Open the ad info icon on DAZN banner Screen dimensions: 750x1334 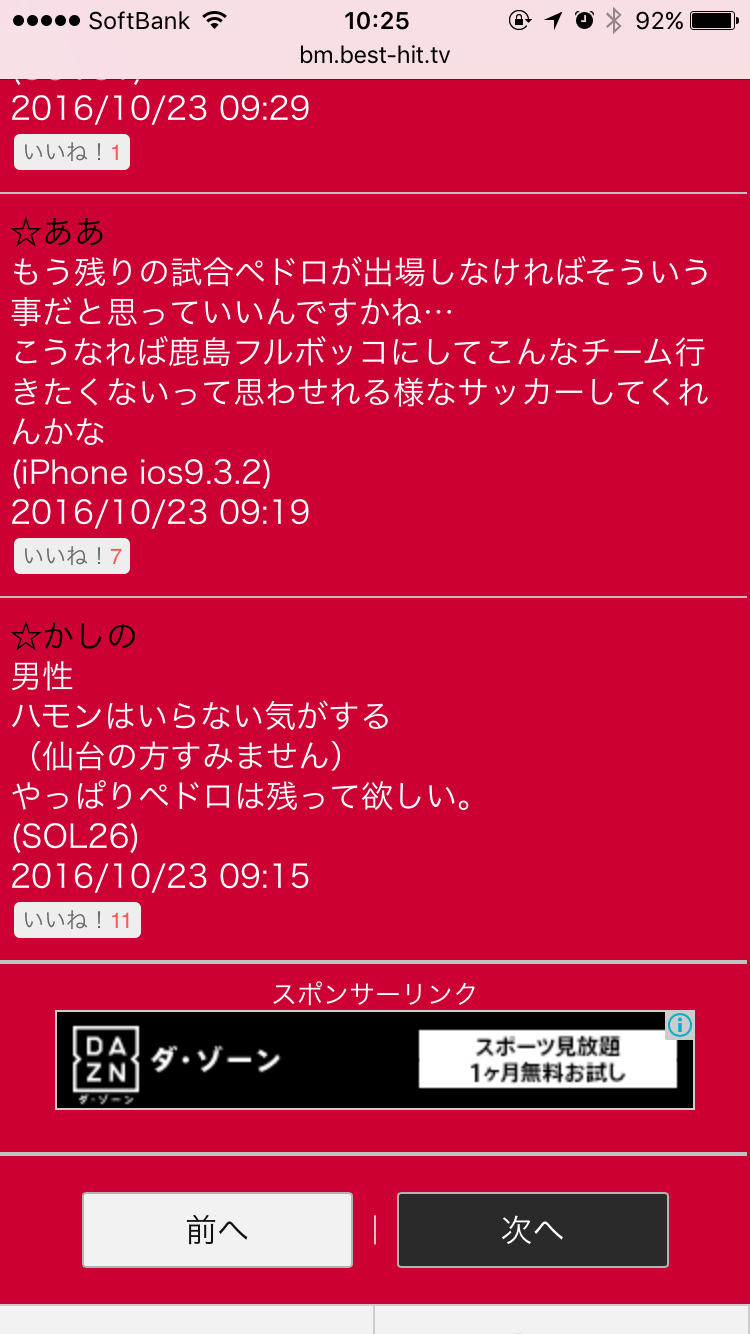pos(680,1025)
